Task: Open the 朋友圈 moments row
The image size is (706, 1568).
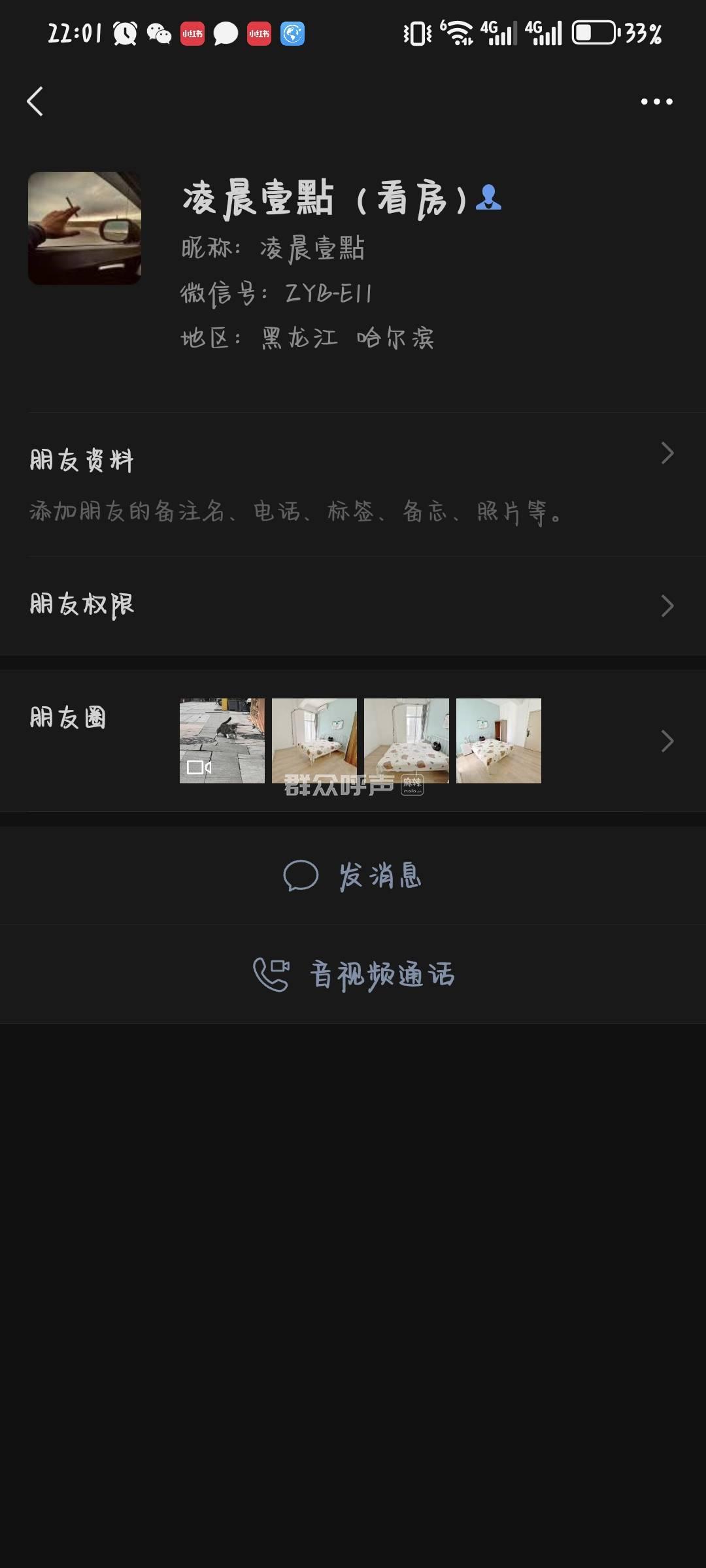Action: pos(353,741)
